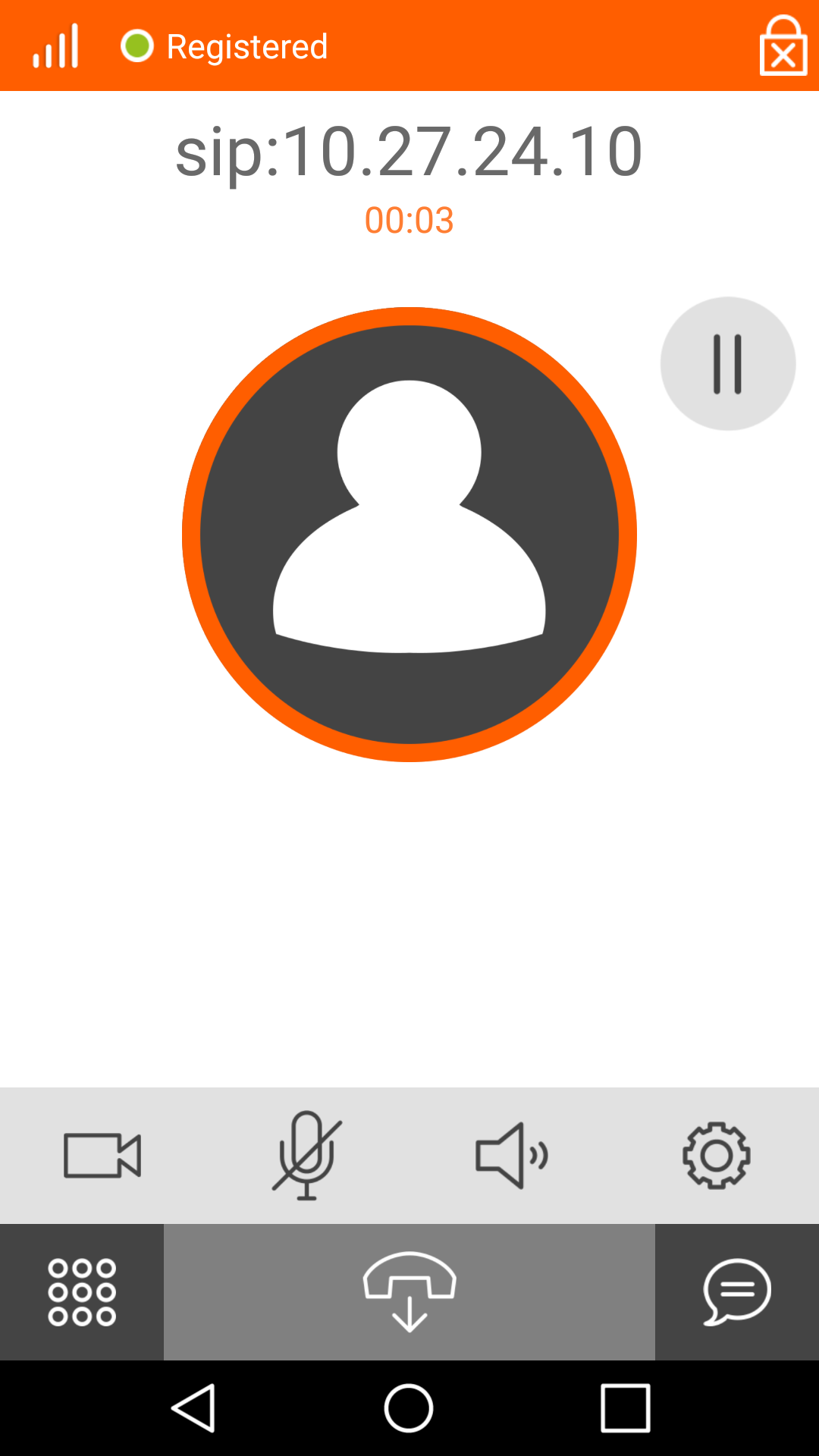Enable video camera for the call
The image size is (819, 1456).
pyautogui.click(x=102, y=1155)
